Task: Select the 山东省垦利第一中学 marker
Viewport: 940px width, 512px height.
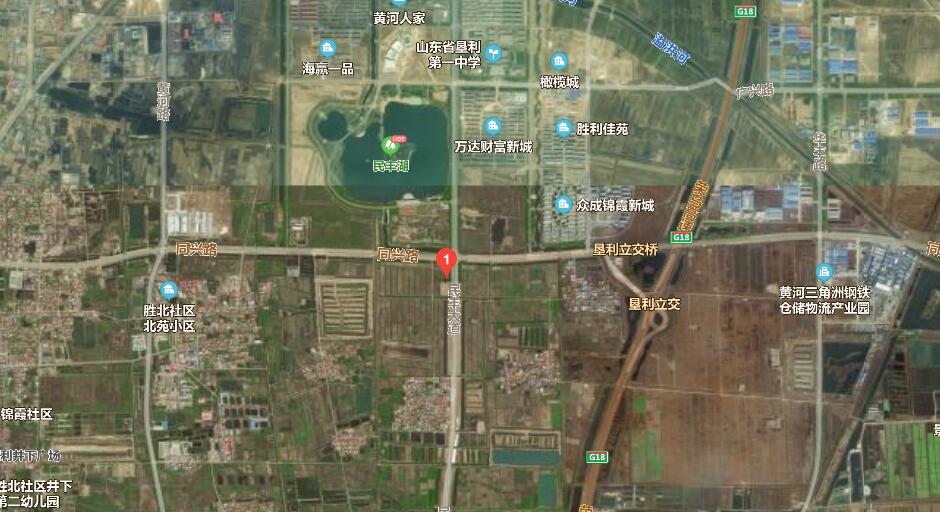Action: click(492, 54)
